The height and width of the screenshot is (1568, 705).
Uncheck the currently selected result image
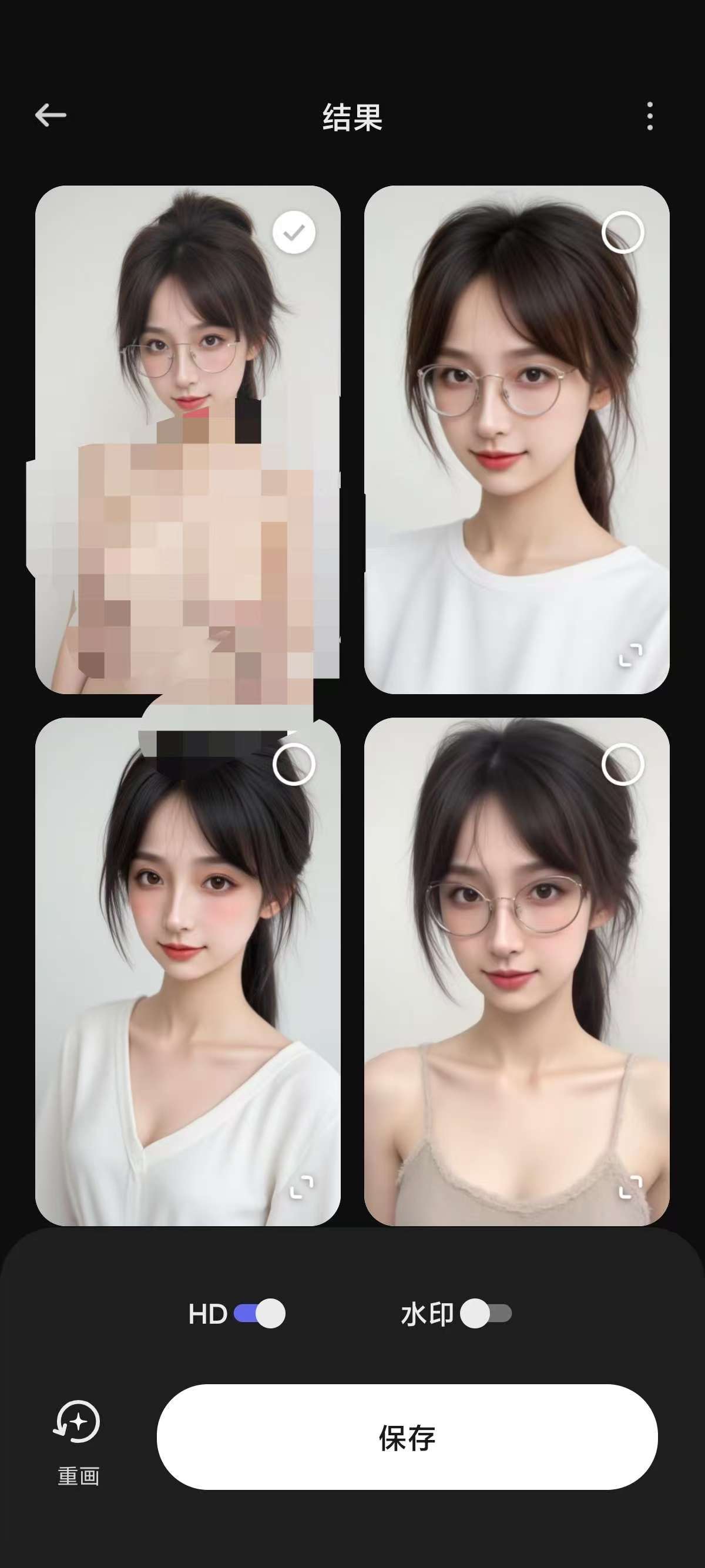tap(294, 233)
